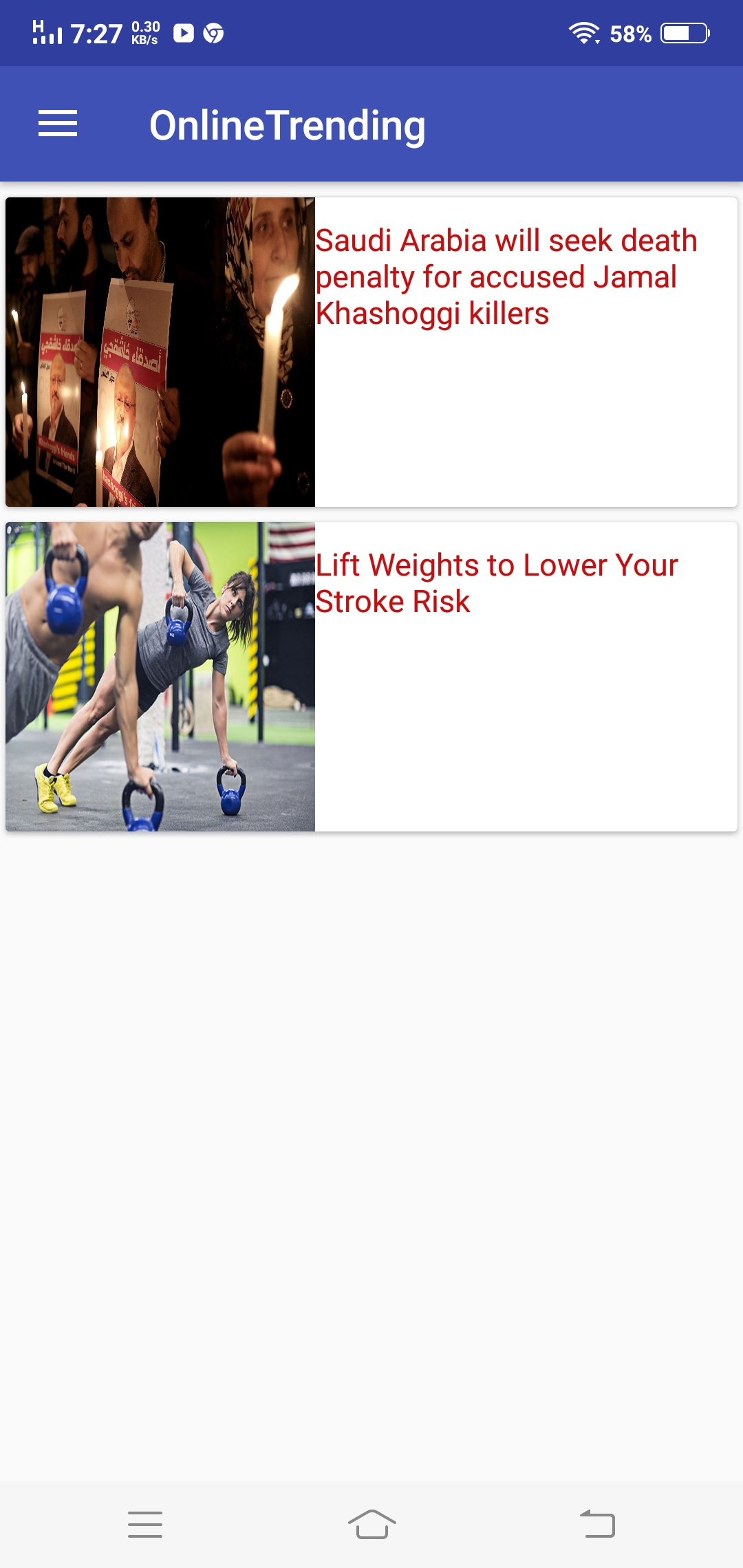This screenshot has width=743, height=1568.
Task: Open the Saudi Arabia death penalty article
Action: [506, 277]
